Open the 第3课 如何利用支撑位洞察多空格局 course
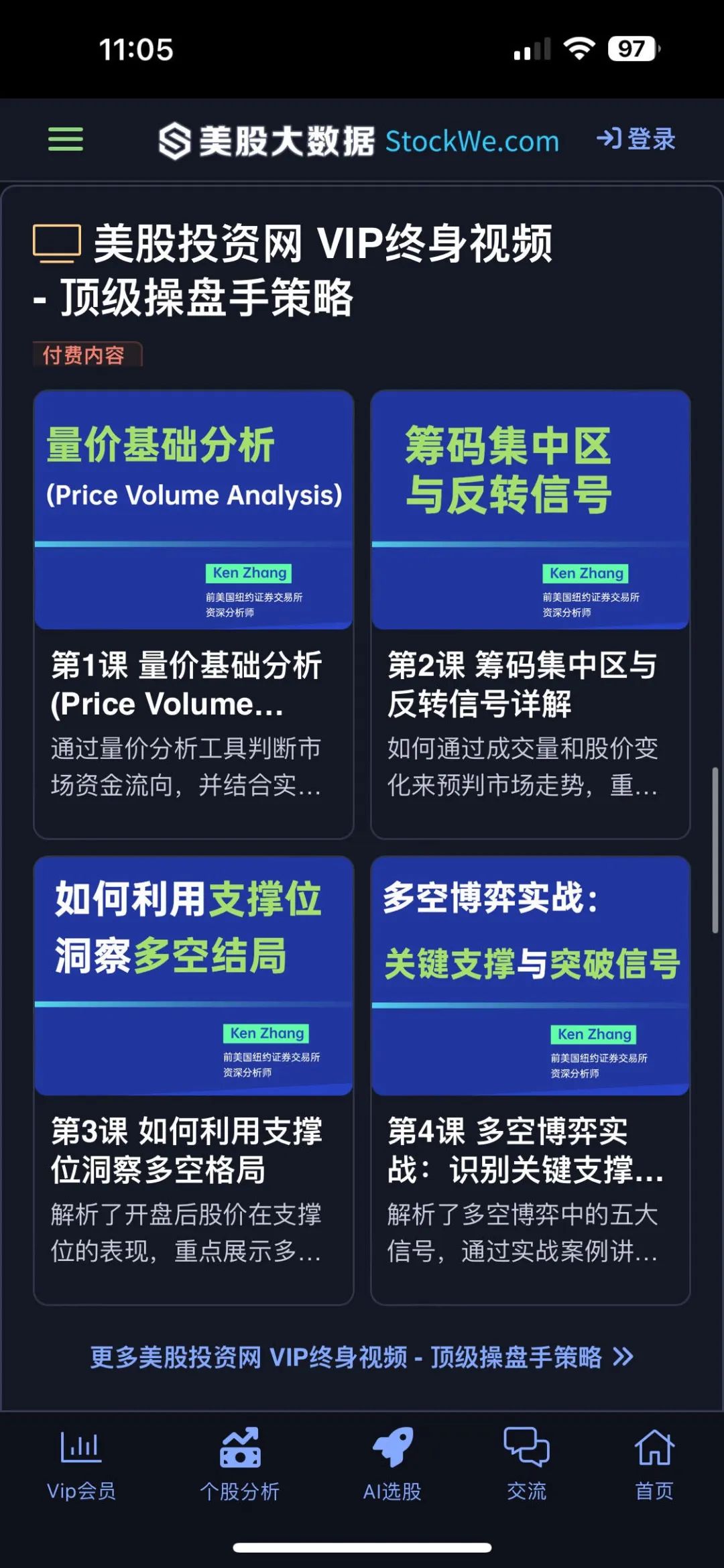 coord(194,1080)
